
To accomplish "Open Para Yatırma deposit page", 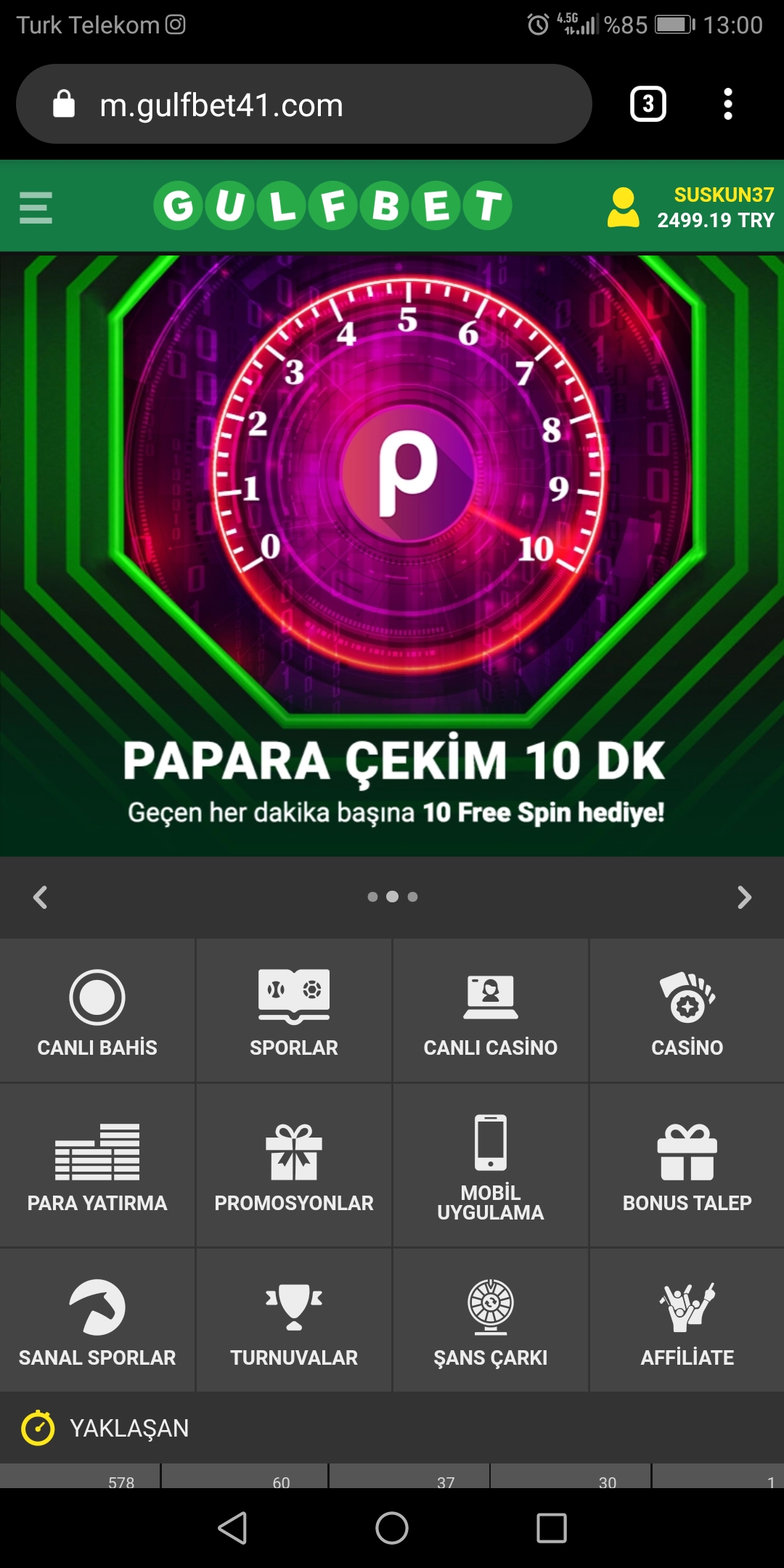I will (97, 1165).
